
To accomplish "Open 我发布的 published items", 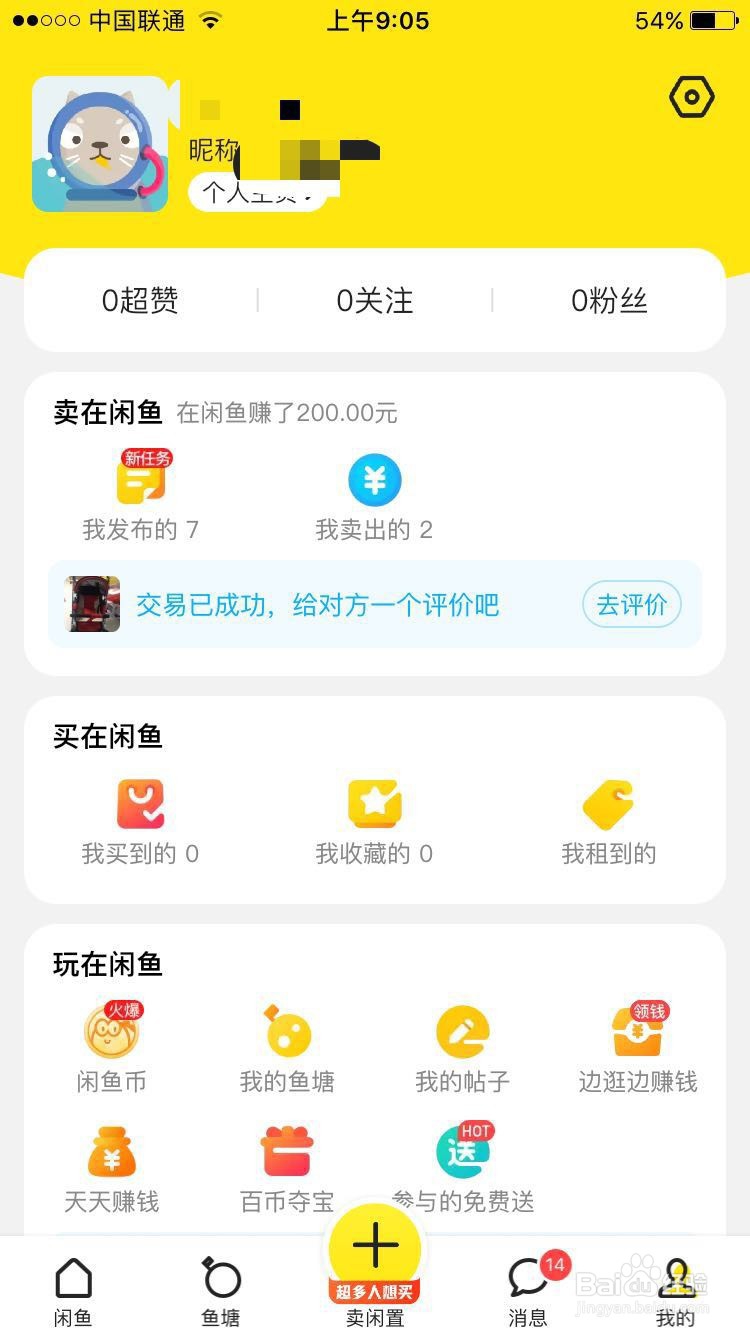I will tap(140, 495).
